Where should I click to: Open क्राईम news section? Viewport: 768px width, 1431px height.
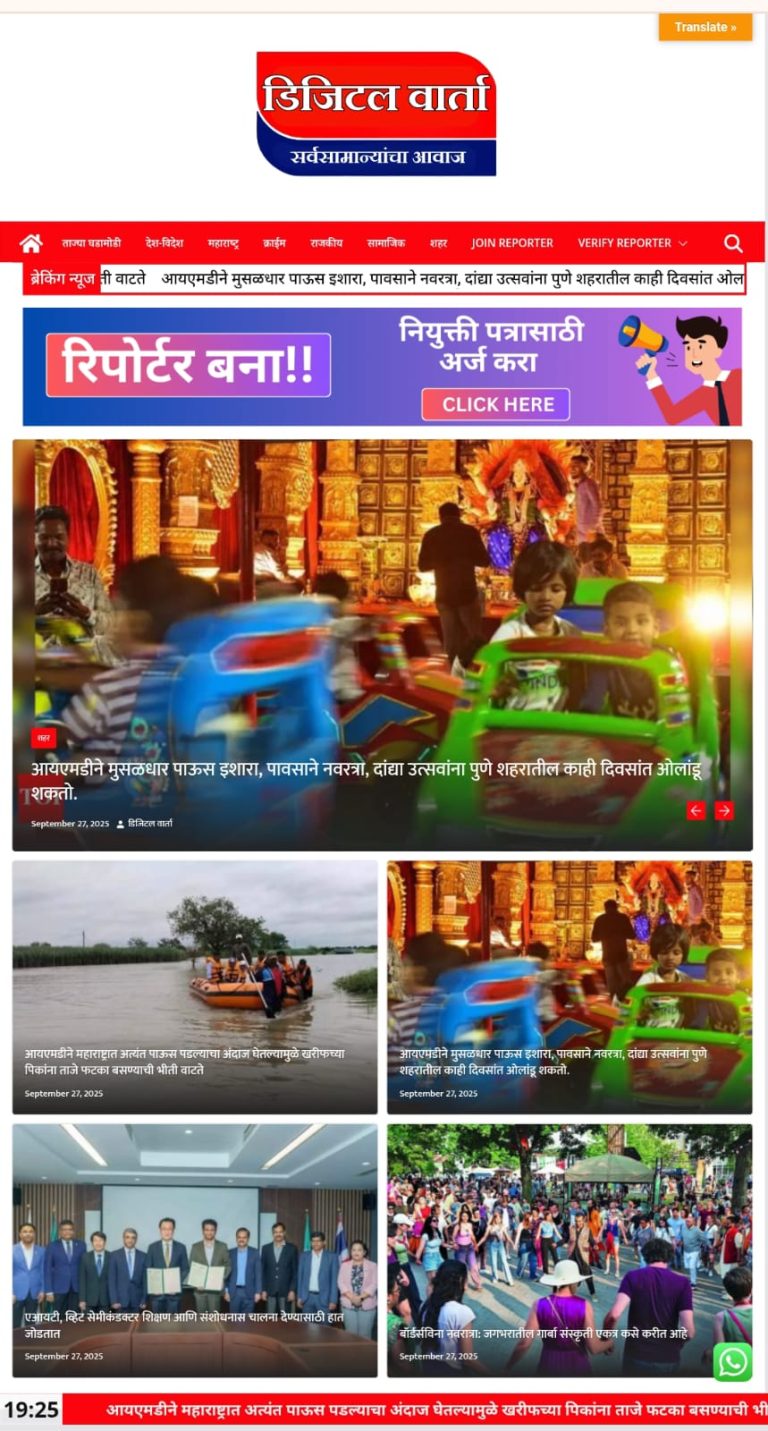[x=274, y=243]
